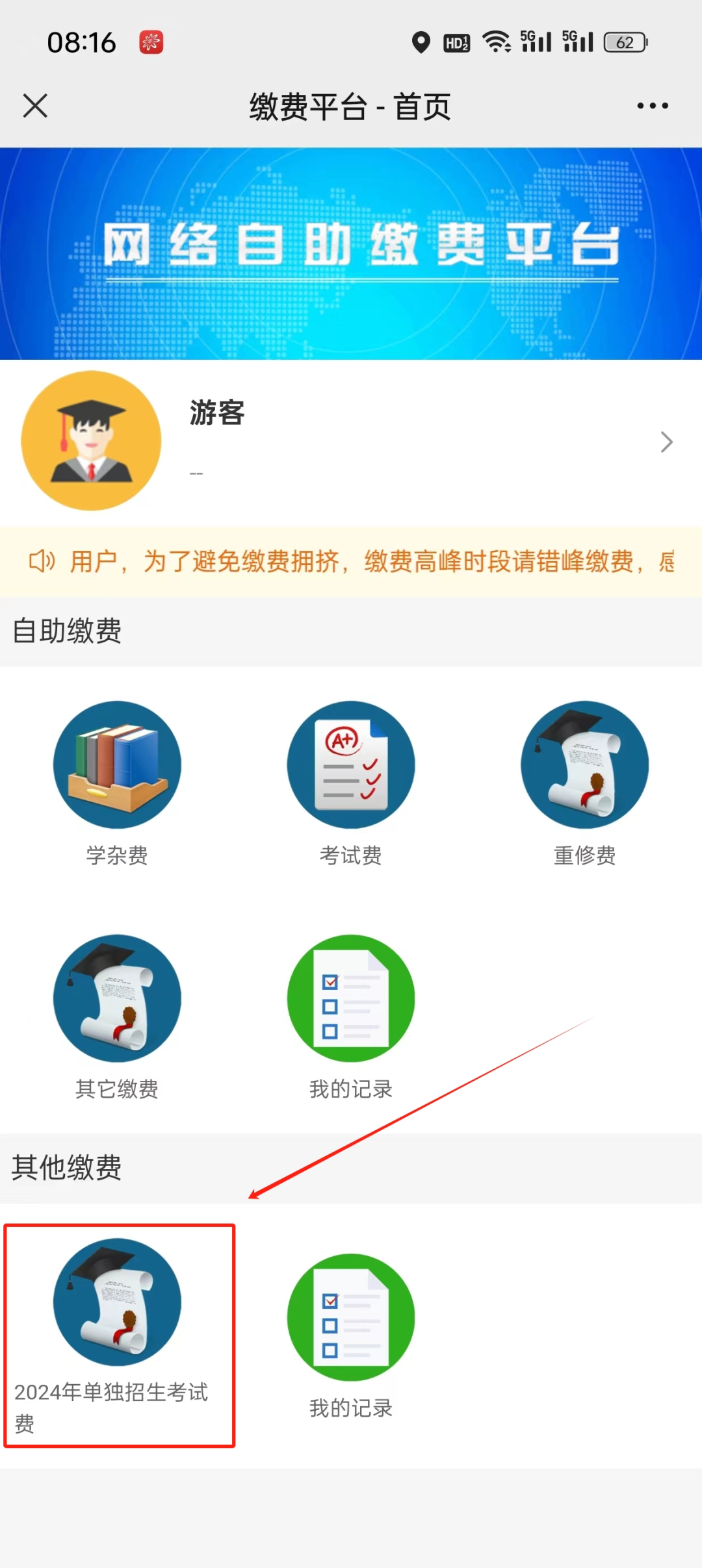Image resolution: width=702 pixels, height=1568 pixels.
Task: Open the three-dot overflow menu
Action: coord(652,106)
